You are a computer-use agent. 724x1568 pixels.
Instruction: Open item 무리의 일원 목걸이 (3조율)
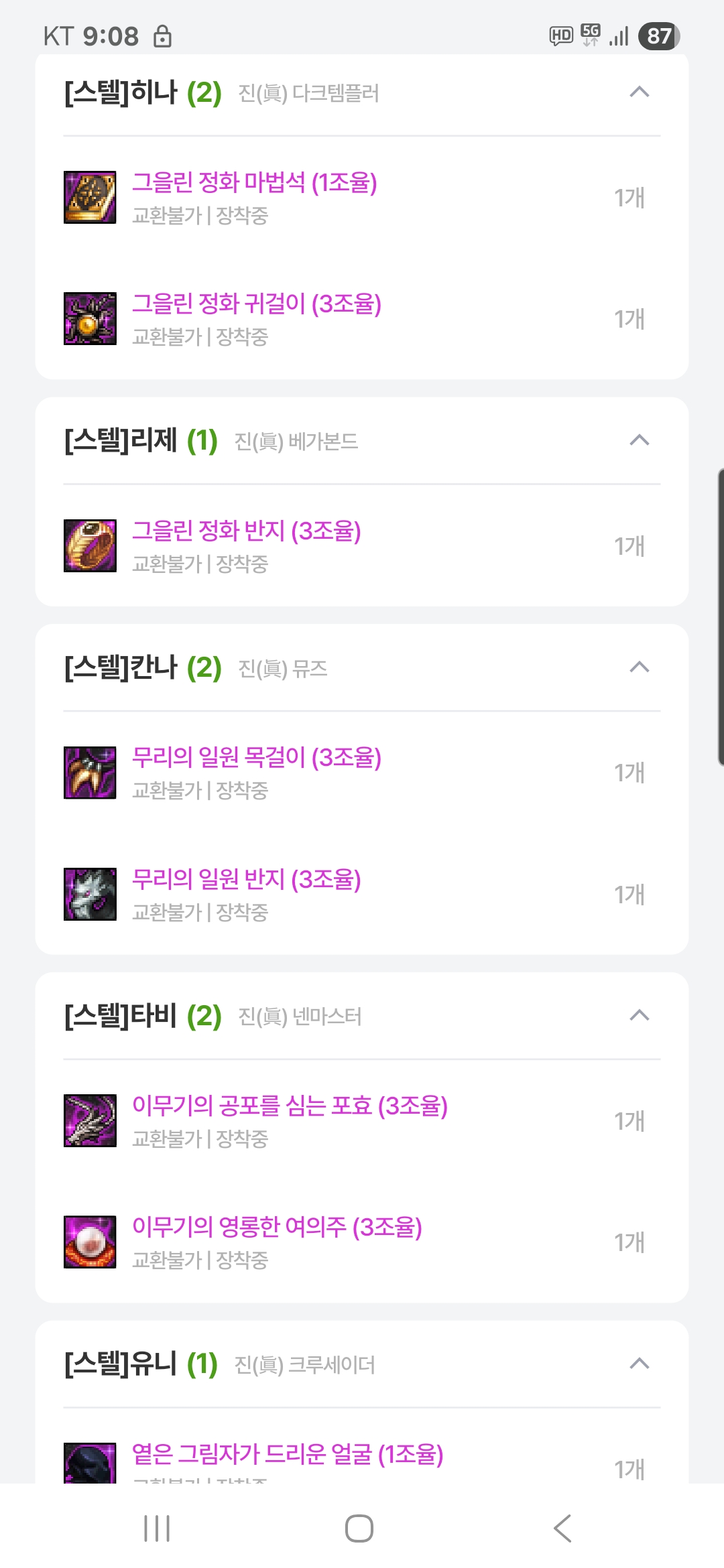click(x=256, y=759)
